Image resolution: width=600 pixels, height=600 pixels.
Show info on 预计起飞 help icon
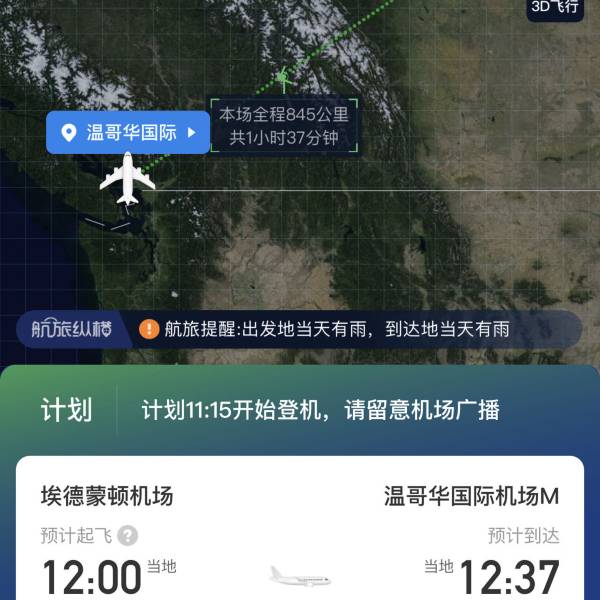coord(128,536)
